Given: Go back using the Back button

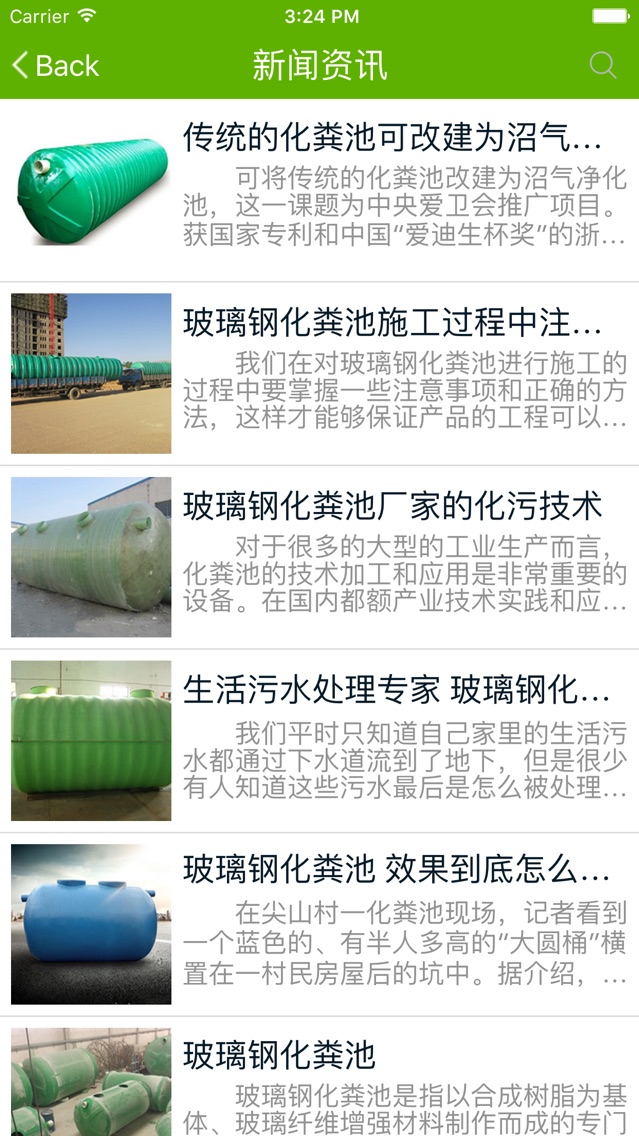Looking at the screenshot, I should [x=55, y=66].
